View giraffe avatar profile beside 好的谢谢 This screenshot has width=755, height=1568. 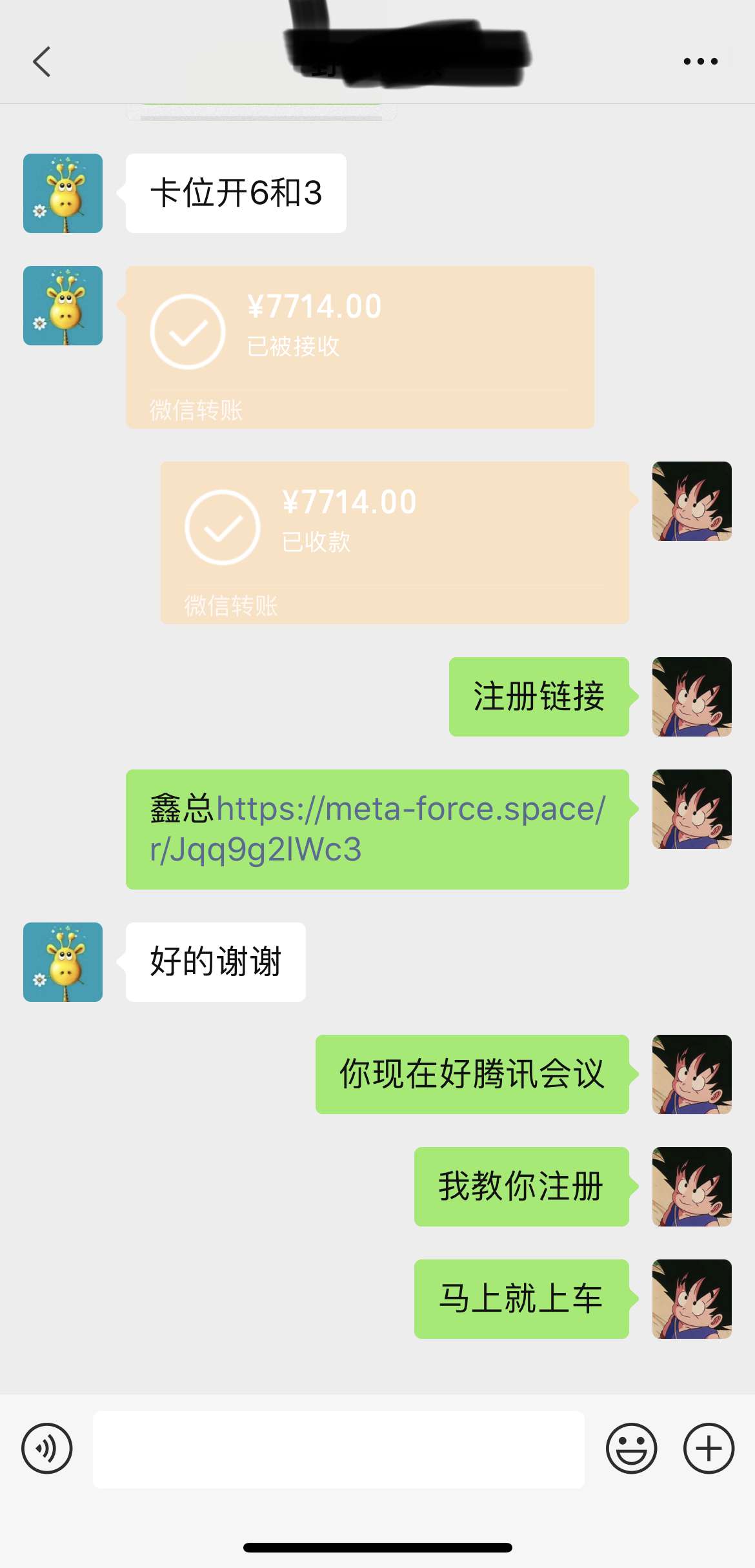click(x=63, y=962)
